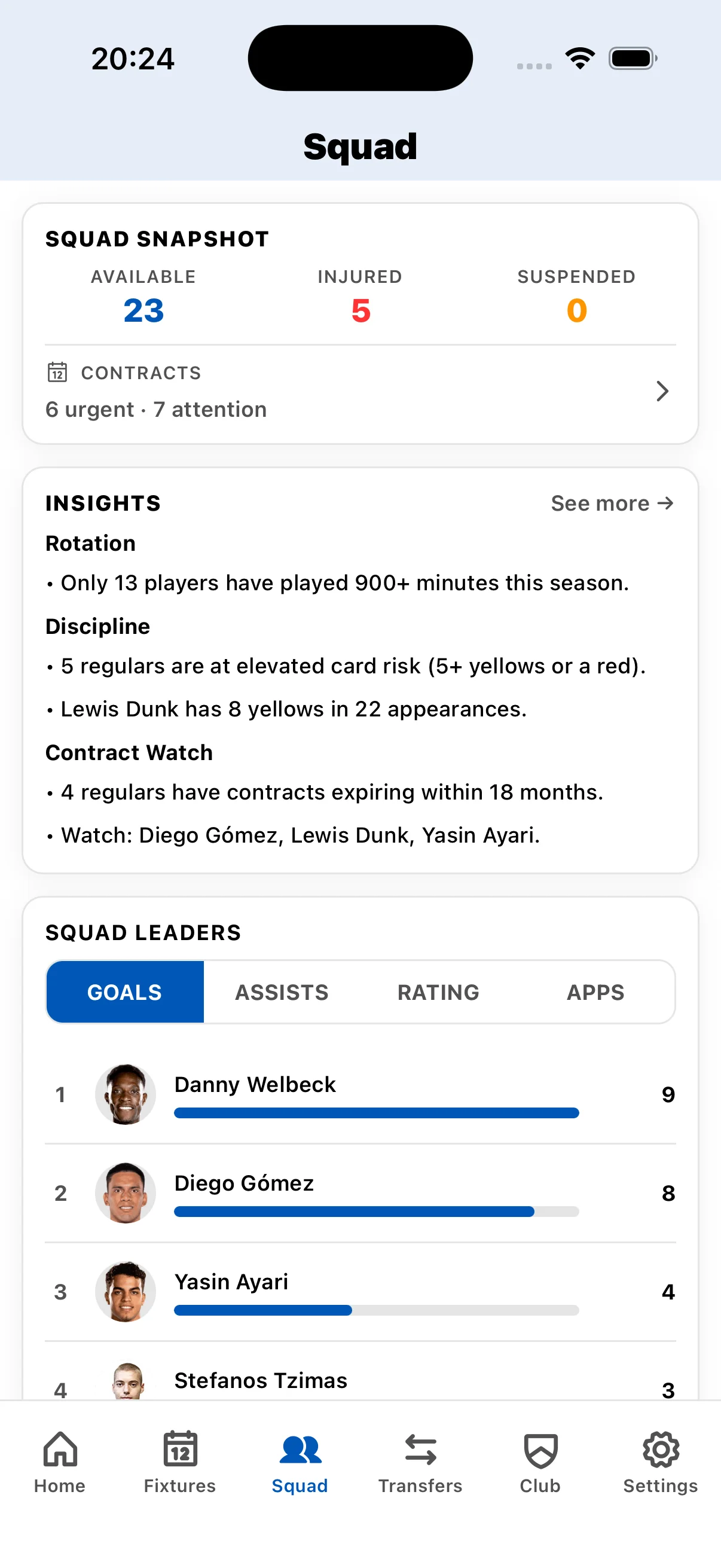This screenshot has height=1568, width=721.
Task: Open Yasin Ayari's player photo
Action: click(126, 1292)
